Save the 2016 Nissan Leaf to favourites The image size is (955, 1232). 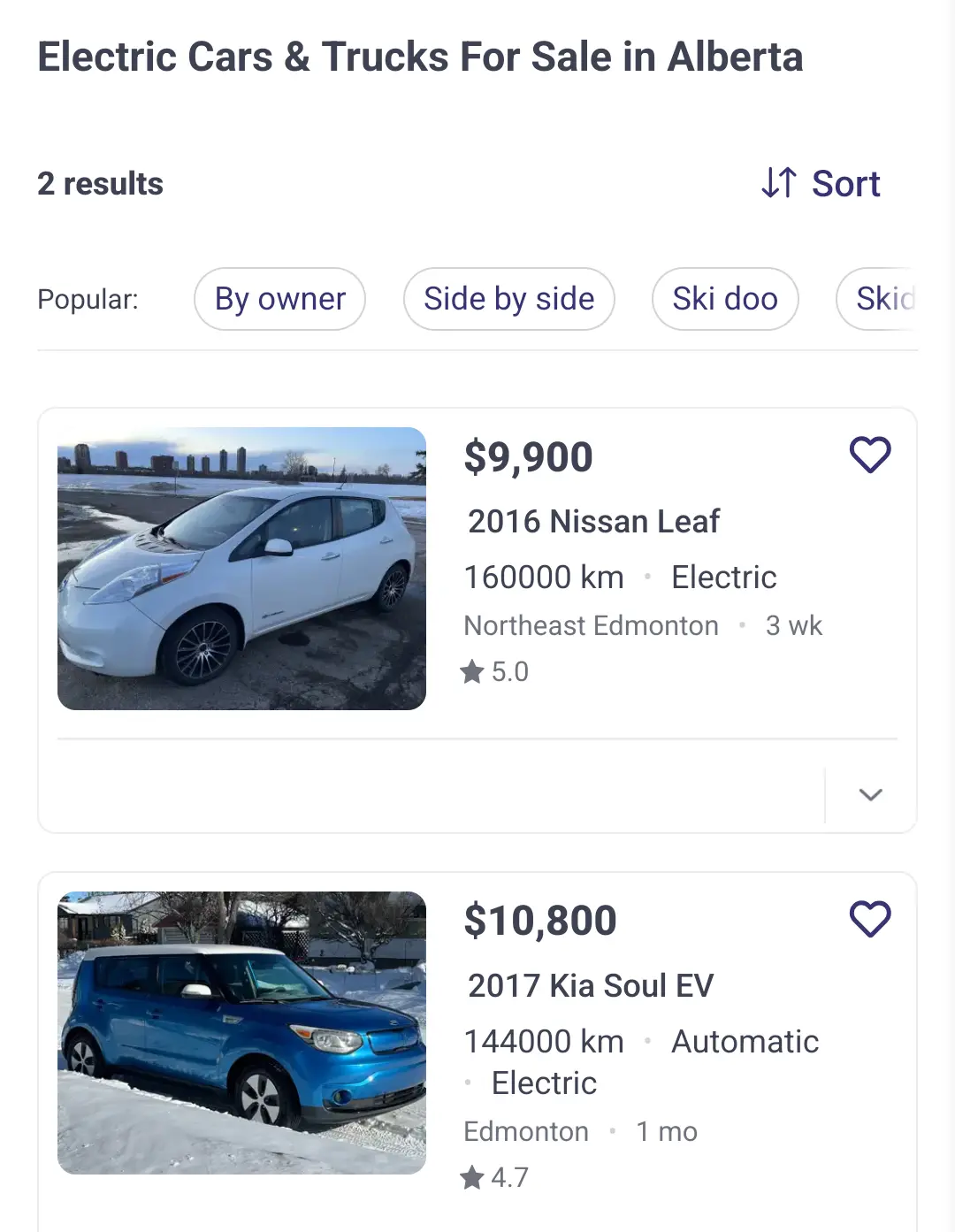tap(870, 455)
